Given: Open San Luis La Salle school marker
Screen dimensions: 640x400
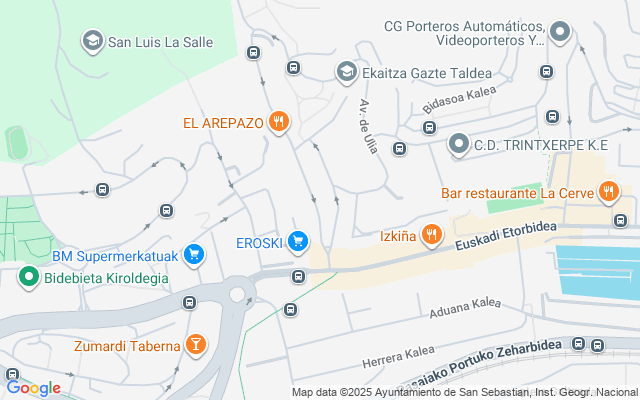Looking at the screenshot, I should point(93,41).
